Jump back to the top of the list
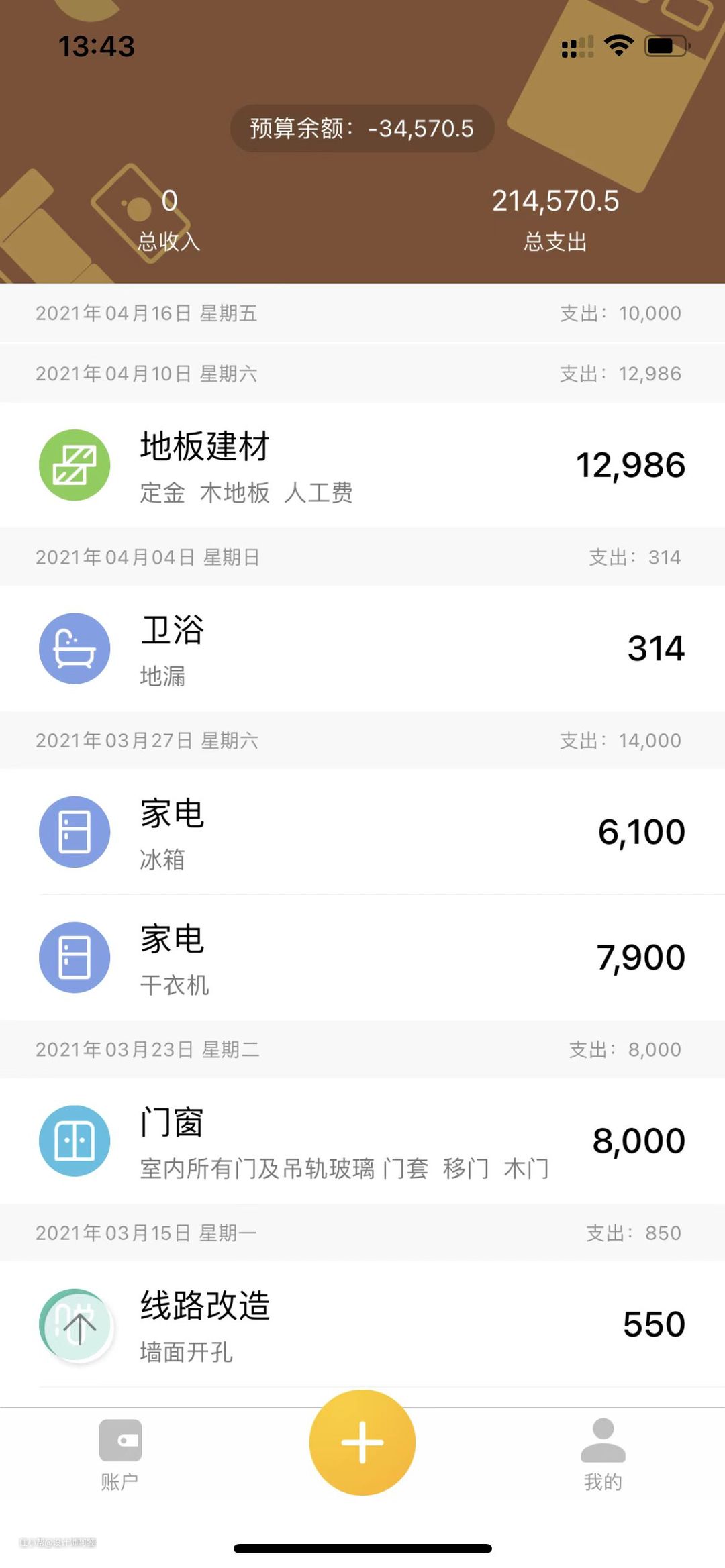 click(79, 1326)
